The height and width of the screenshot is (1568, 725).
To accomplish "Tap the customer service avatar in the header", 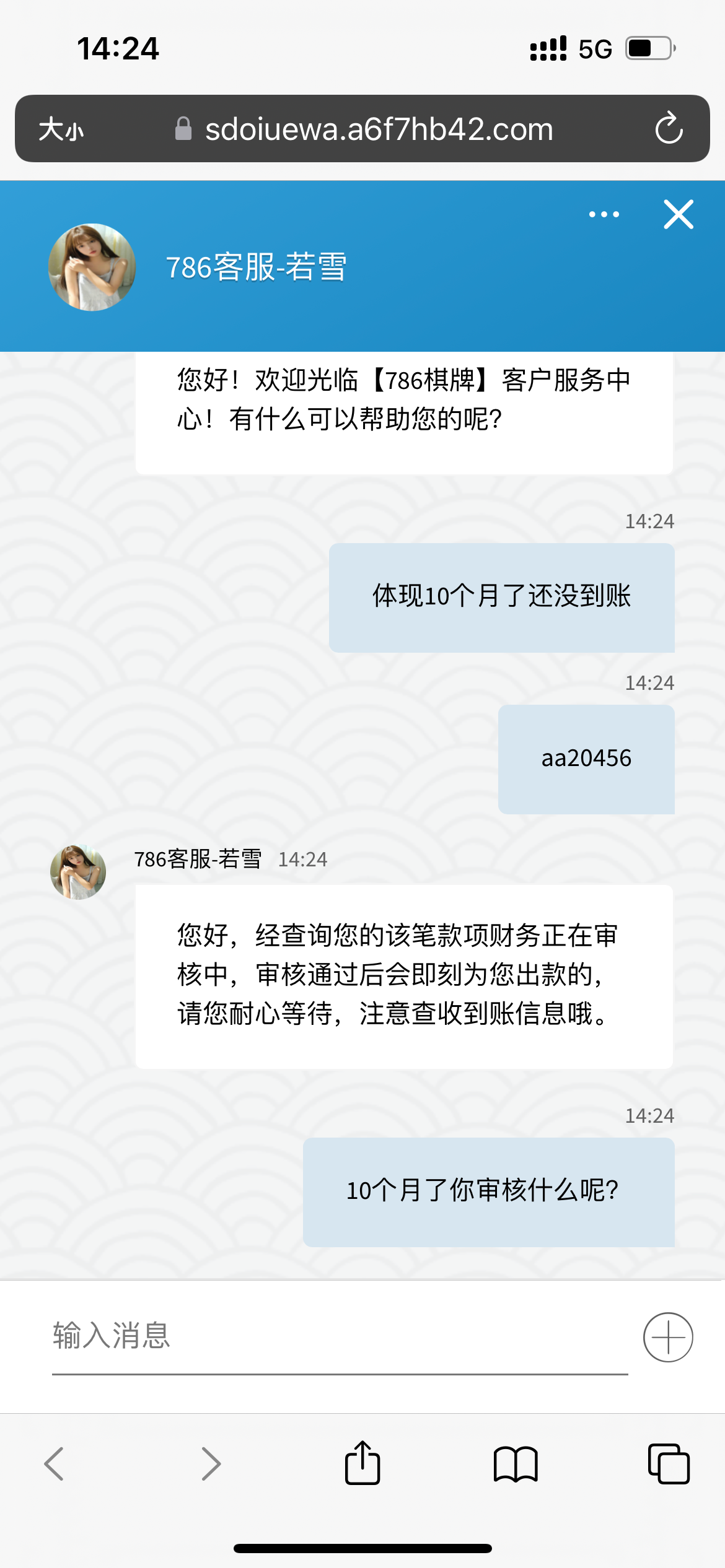I will (90, 266).
